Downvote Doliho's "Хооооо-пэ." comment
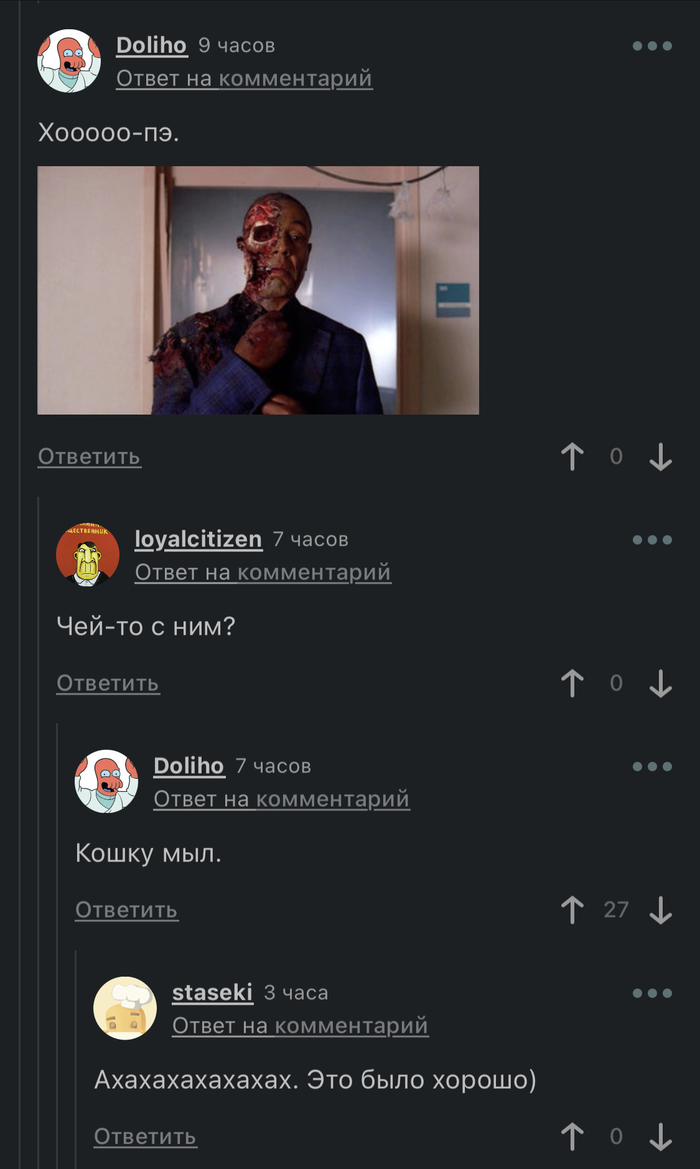Image resolution: width=700 pixels, height=1169 pixels. click(x=660, y=457)
